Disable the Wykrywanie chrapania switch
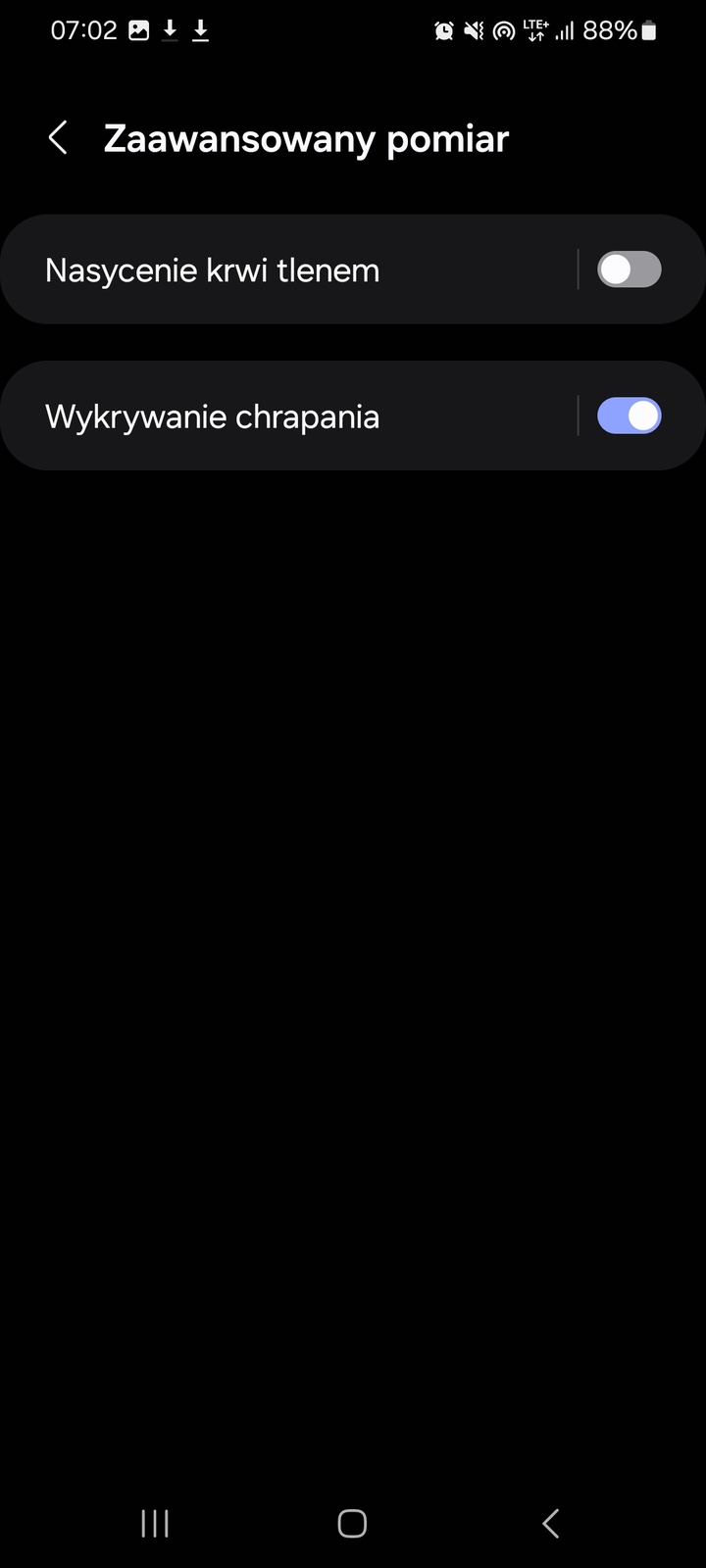 [x=629, y=416]
